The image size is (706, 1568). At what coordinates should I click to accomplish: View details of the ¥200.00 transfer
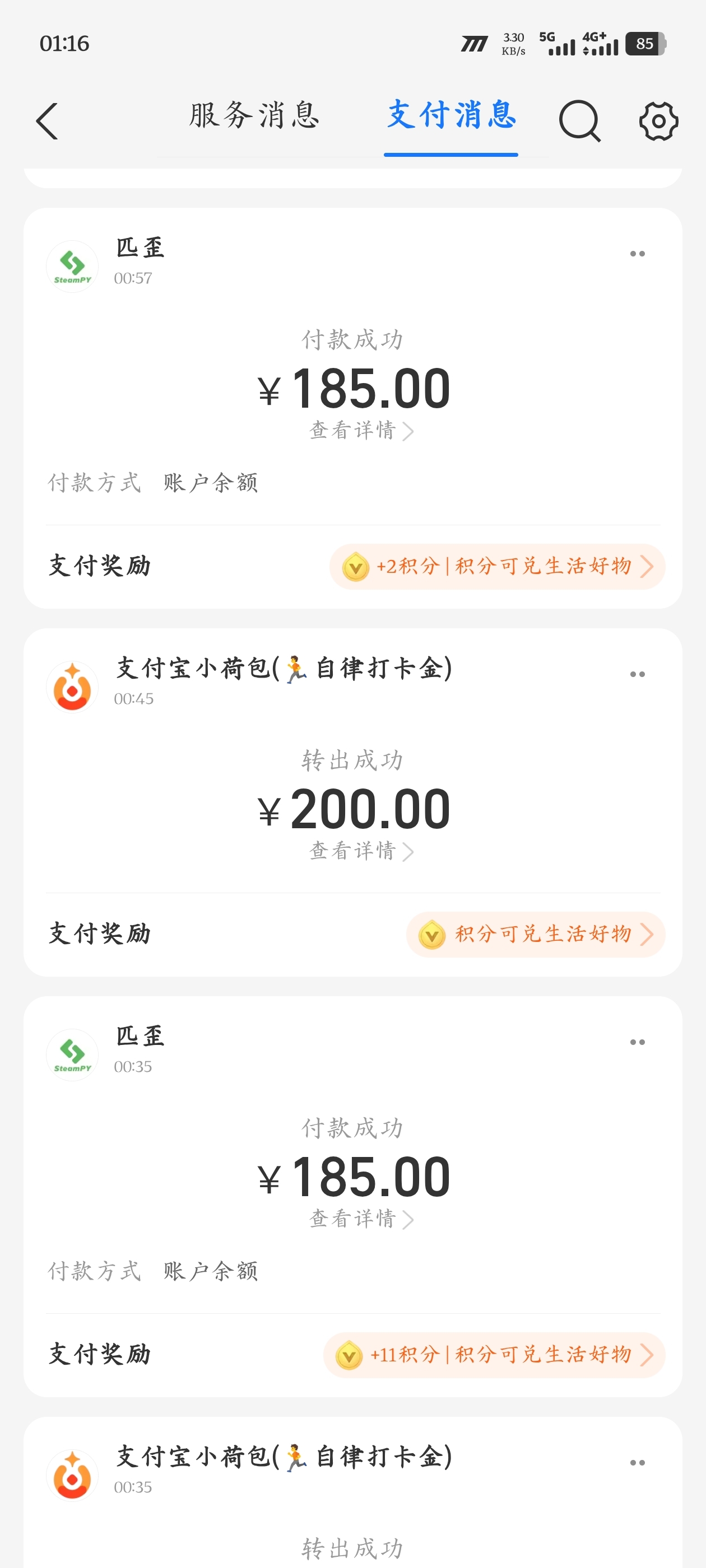pyautogui.click(x=361, y=851)
